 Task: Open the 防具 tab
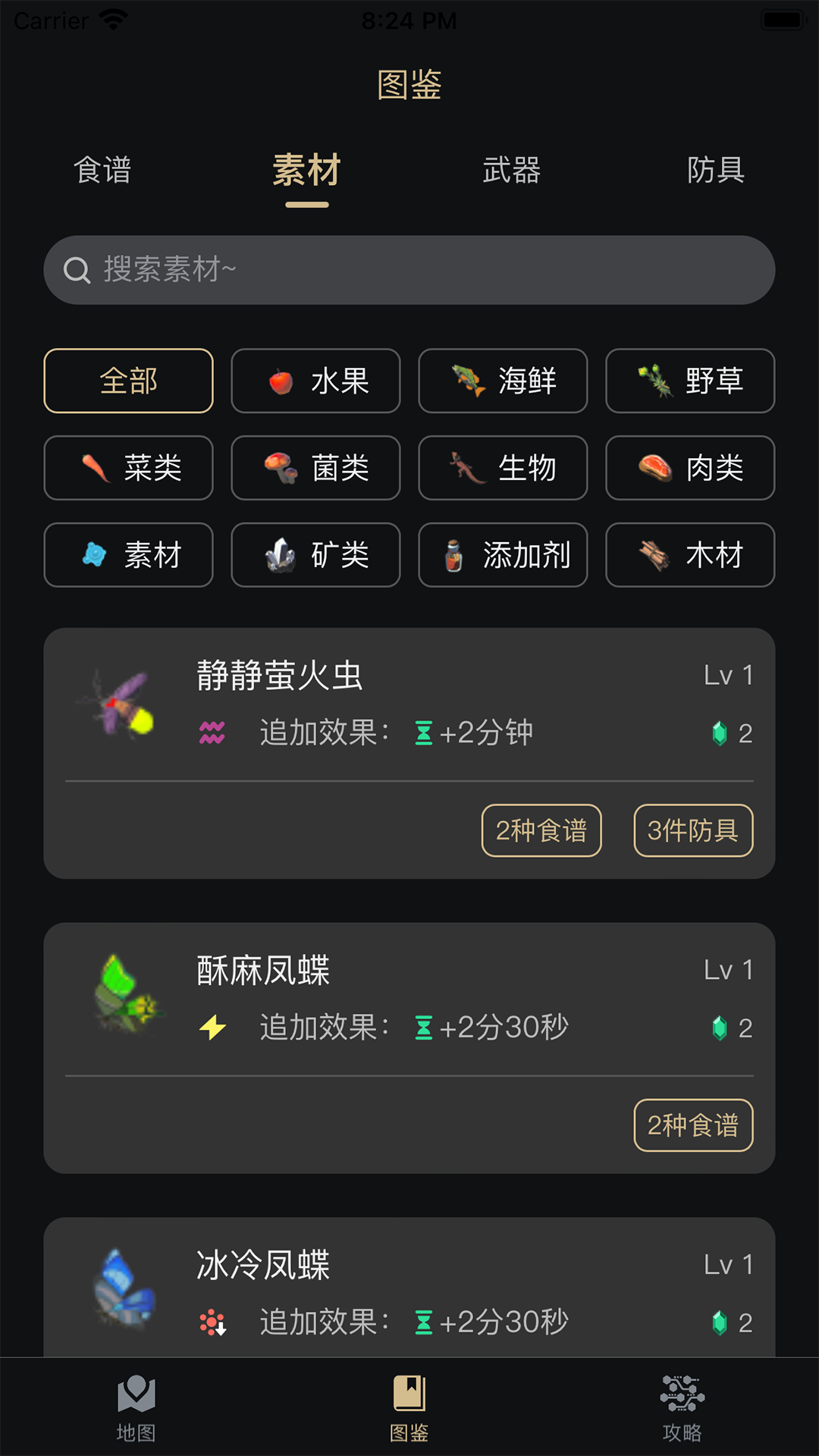pos(716,171)
